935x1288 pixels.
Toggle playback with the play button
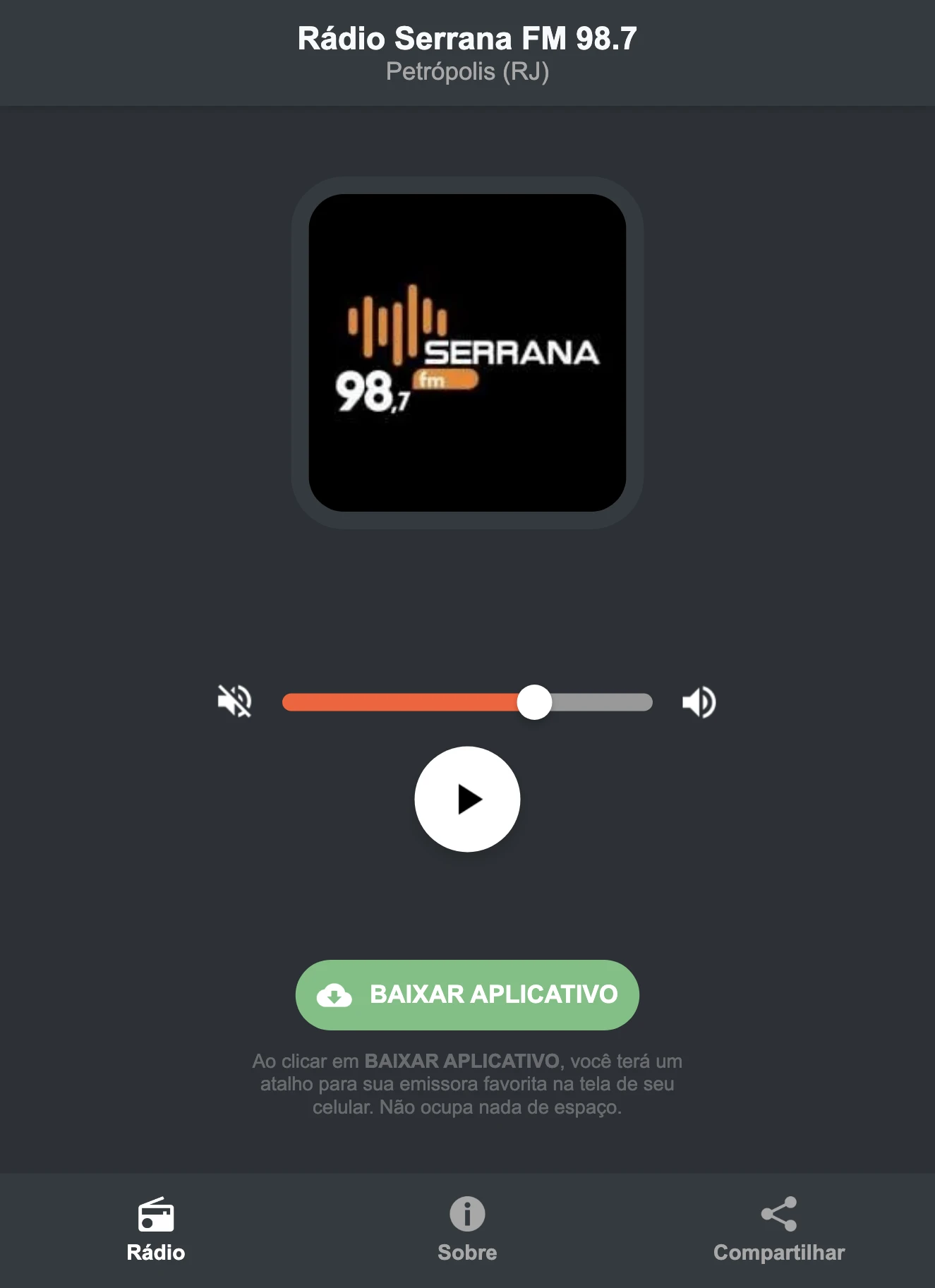(468, 798)
